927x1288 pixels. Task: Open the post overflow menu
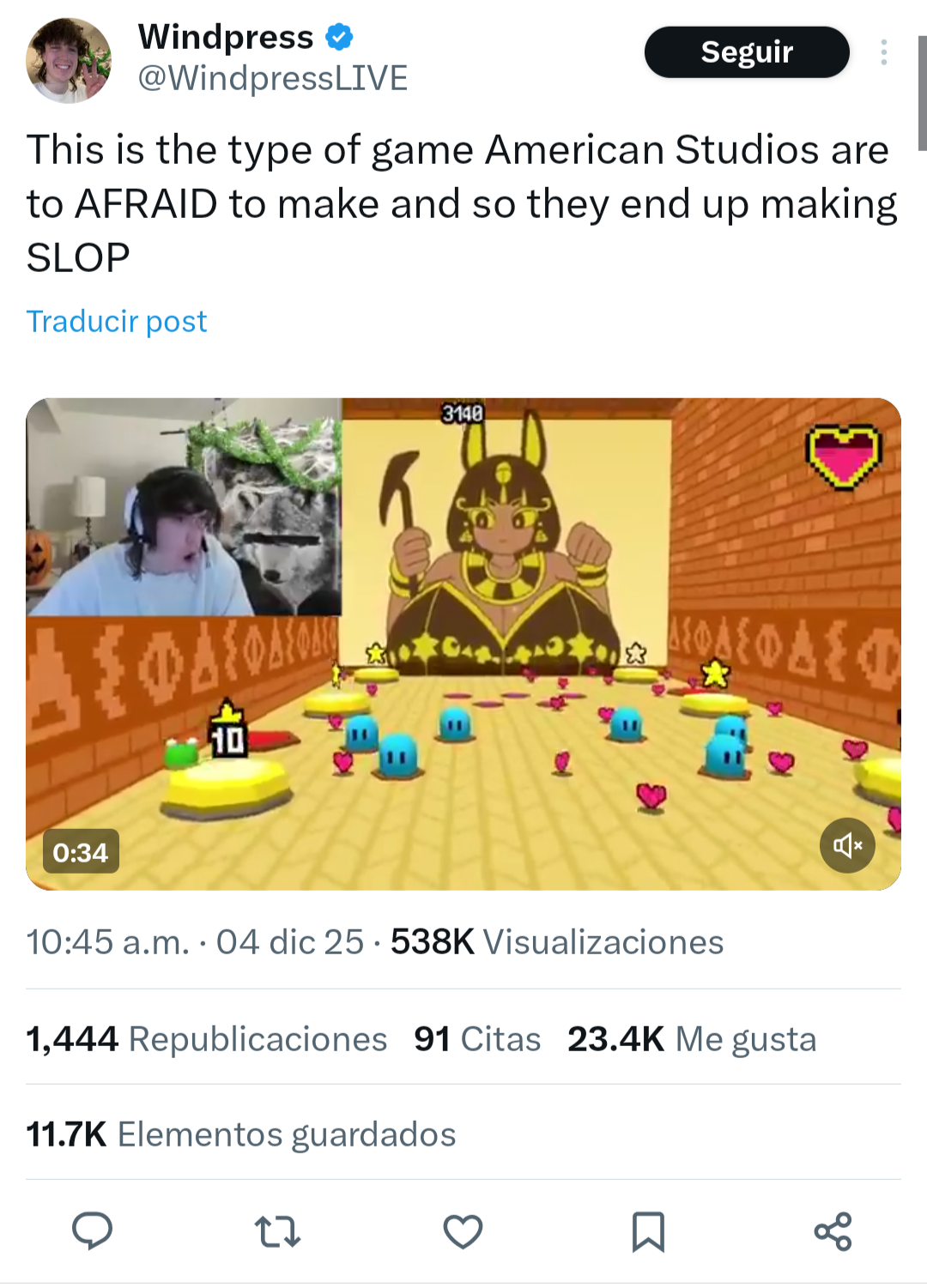pos(883,52)
